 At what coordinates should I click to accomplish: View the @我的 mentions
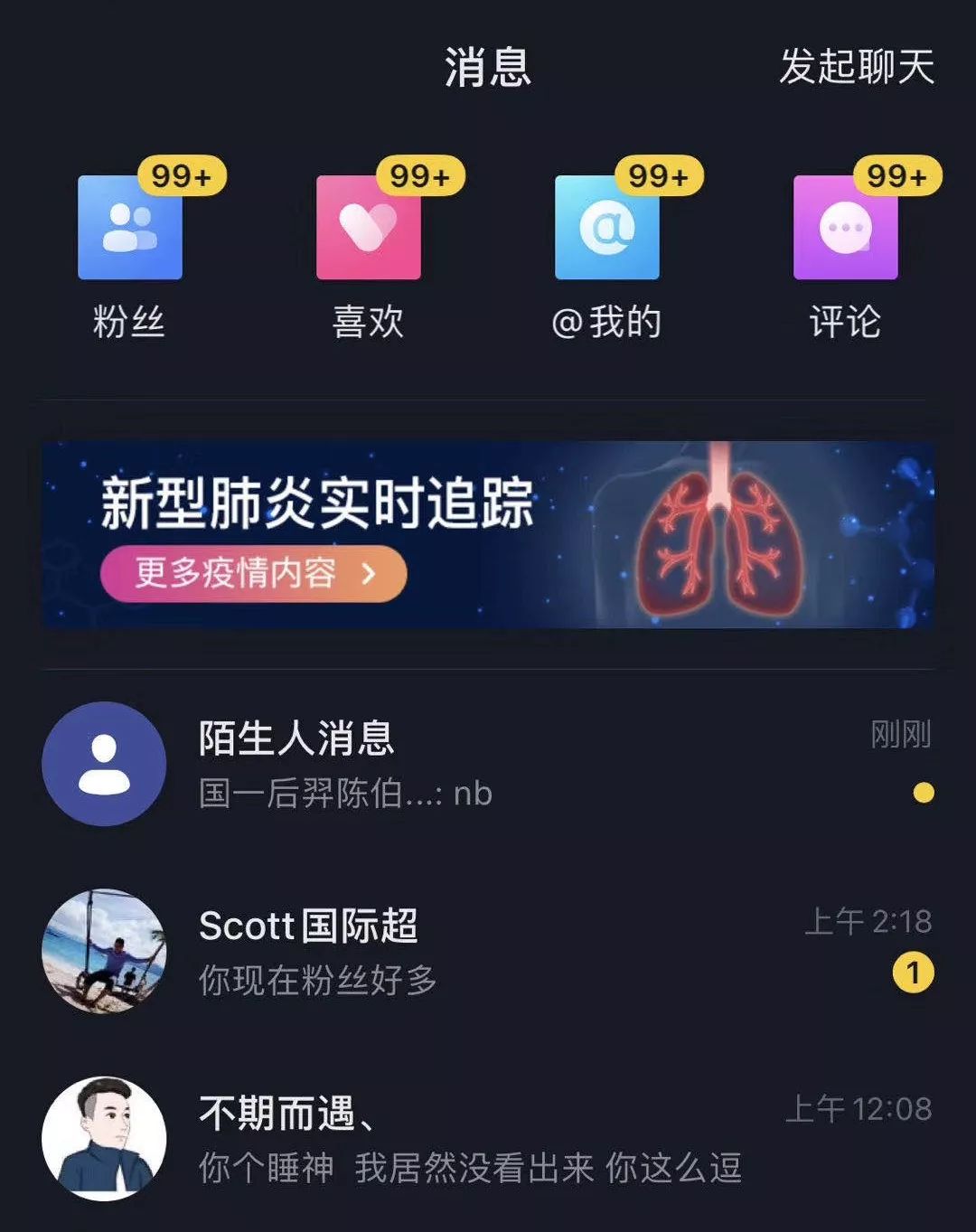click(607, 228)
